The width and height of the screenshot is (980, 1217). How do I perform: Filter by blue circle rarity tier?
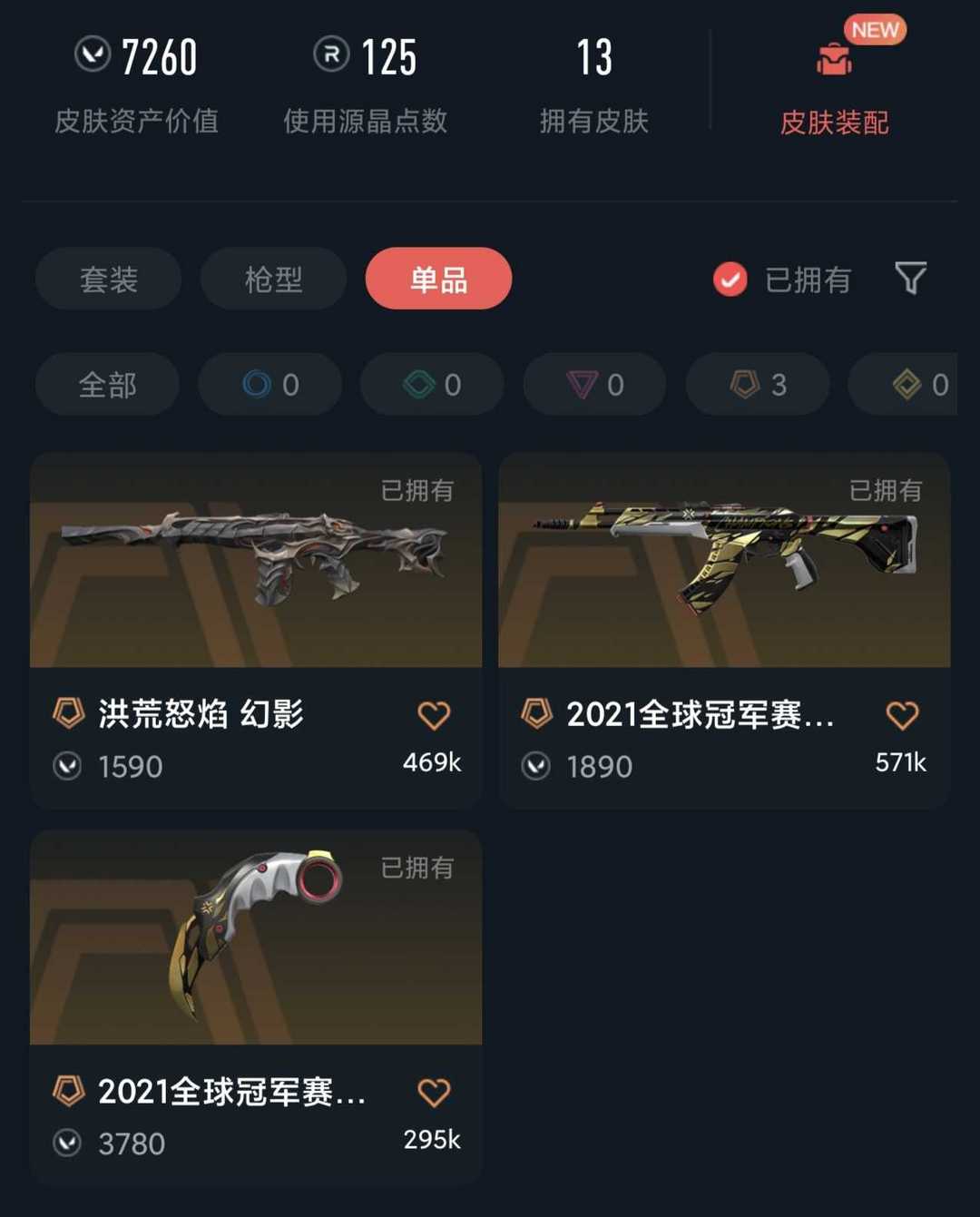270,385
